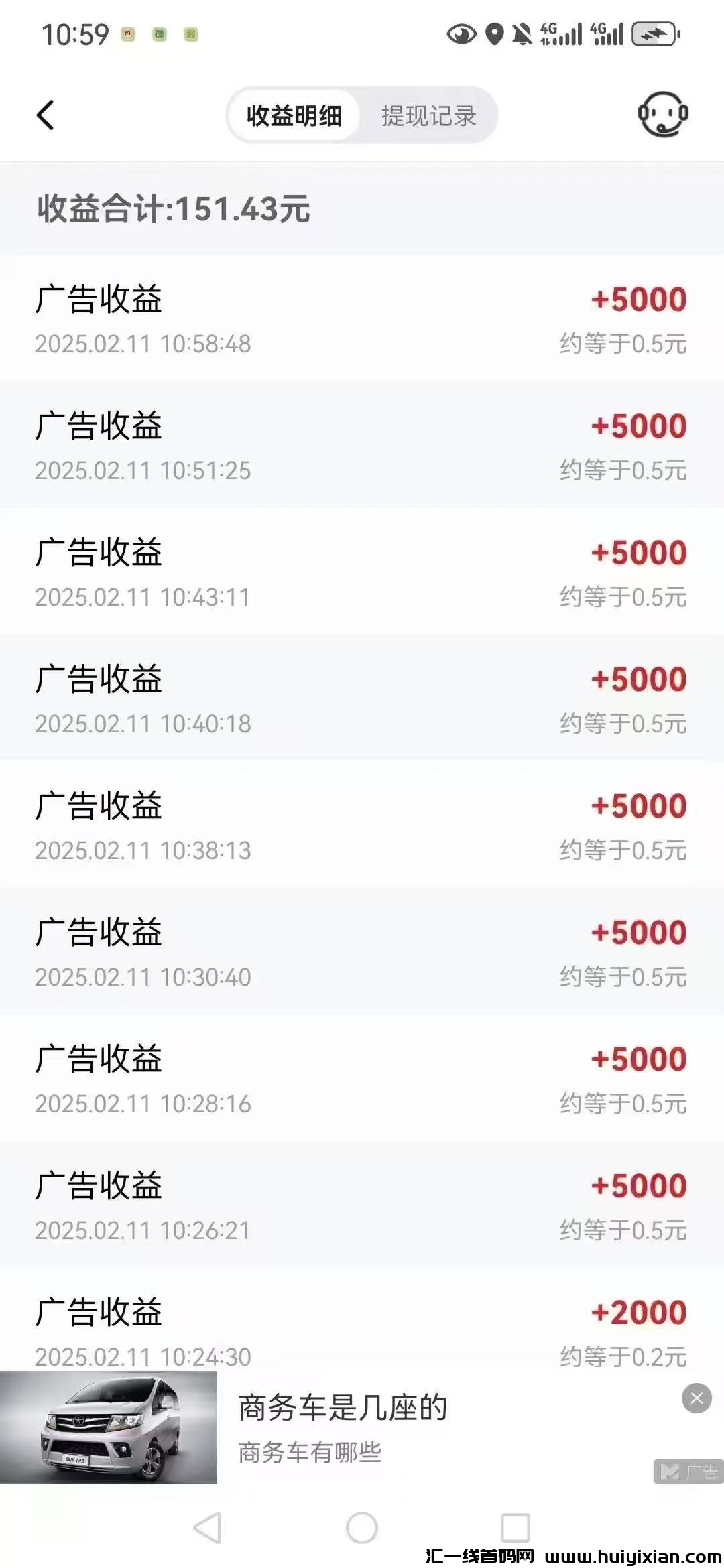The height and width of the screenshot is (1568, 724).
Task: Open customer service headset icon
Action: [662, 115]
